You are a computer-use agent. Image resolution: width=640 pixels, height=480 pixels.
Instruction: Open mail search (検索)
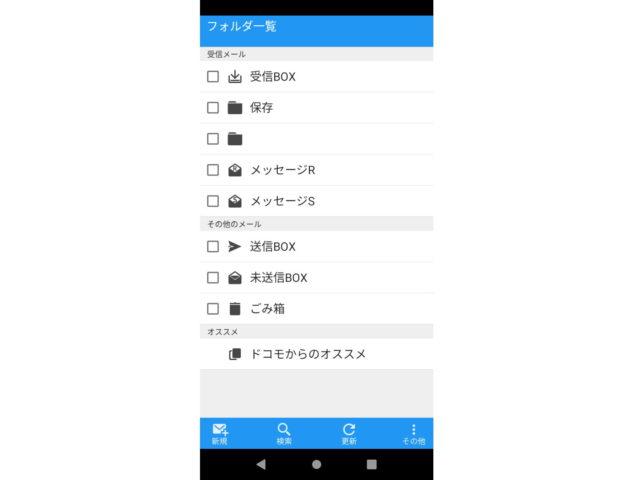[x=284, y=433]
